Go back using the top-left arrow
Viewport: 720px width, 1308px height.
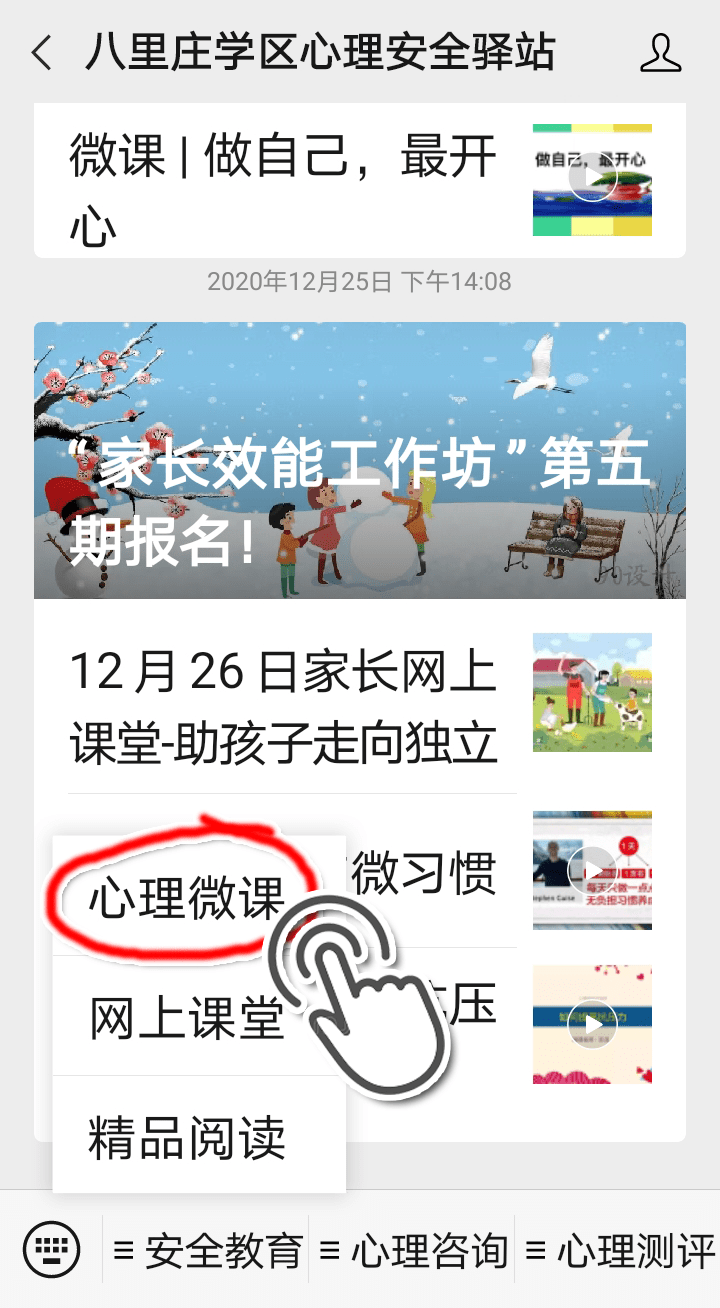[x=41, y=53]
